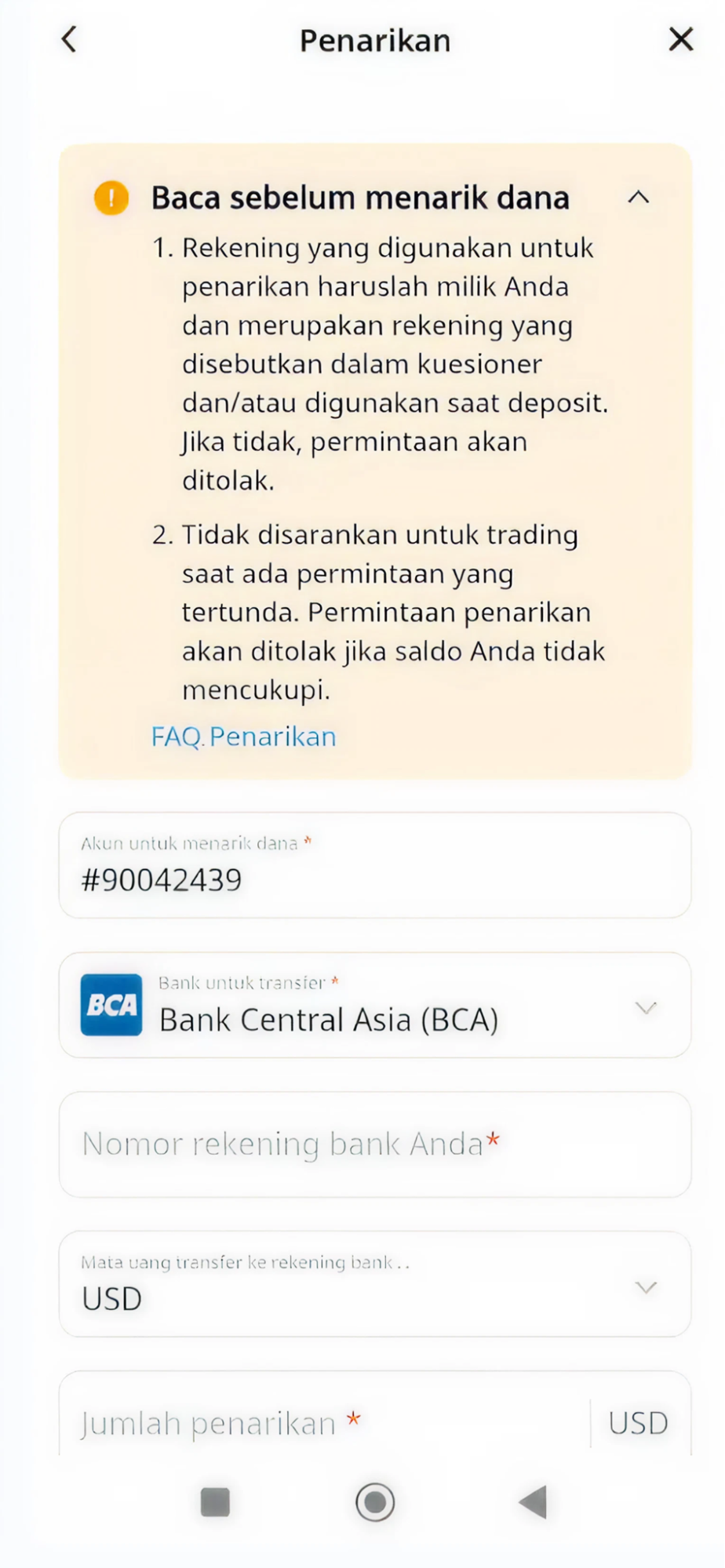Go back using the top-left arrow
This screenshot has width=725, height=1568.
(69, 39)
